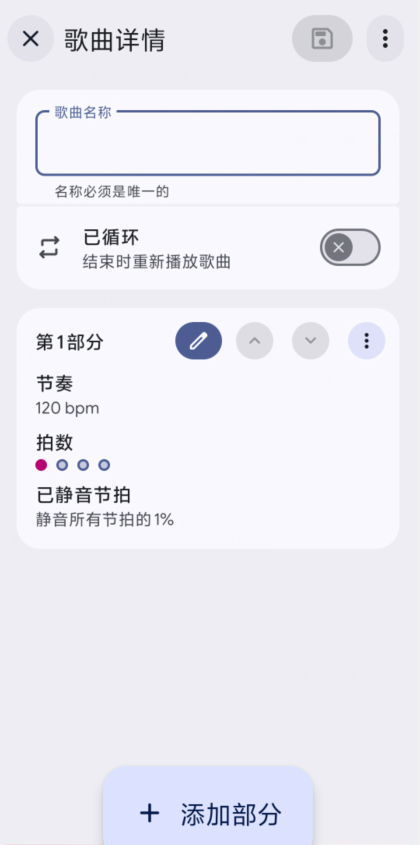Move 第1部分 down with the arrow
Image resolution: width=420 pixels, height=845 pixels.
click(x=311, y=341)
